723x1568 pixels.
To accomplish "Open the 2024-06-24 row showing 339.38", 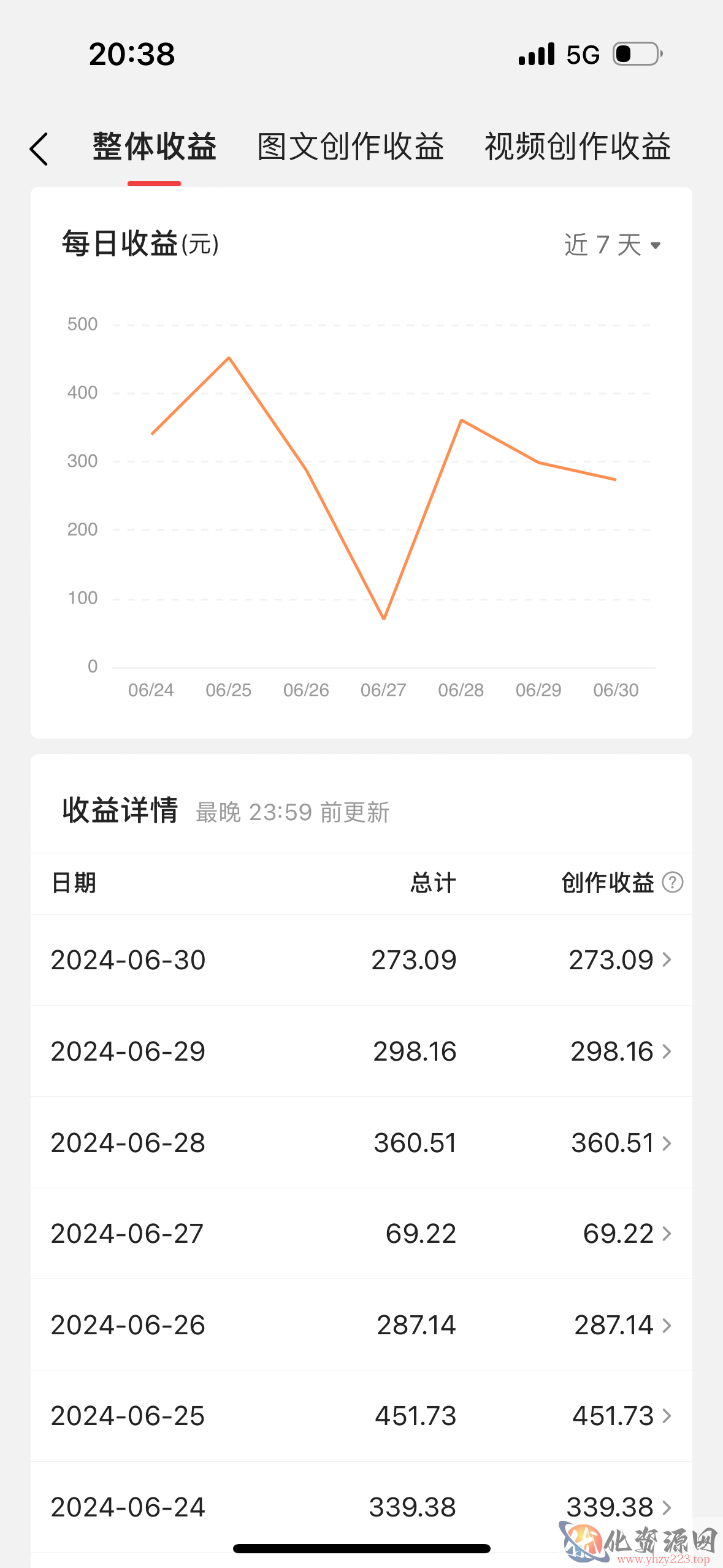I will pyautogui.click(x=361, y=1507).
